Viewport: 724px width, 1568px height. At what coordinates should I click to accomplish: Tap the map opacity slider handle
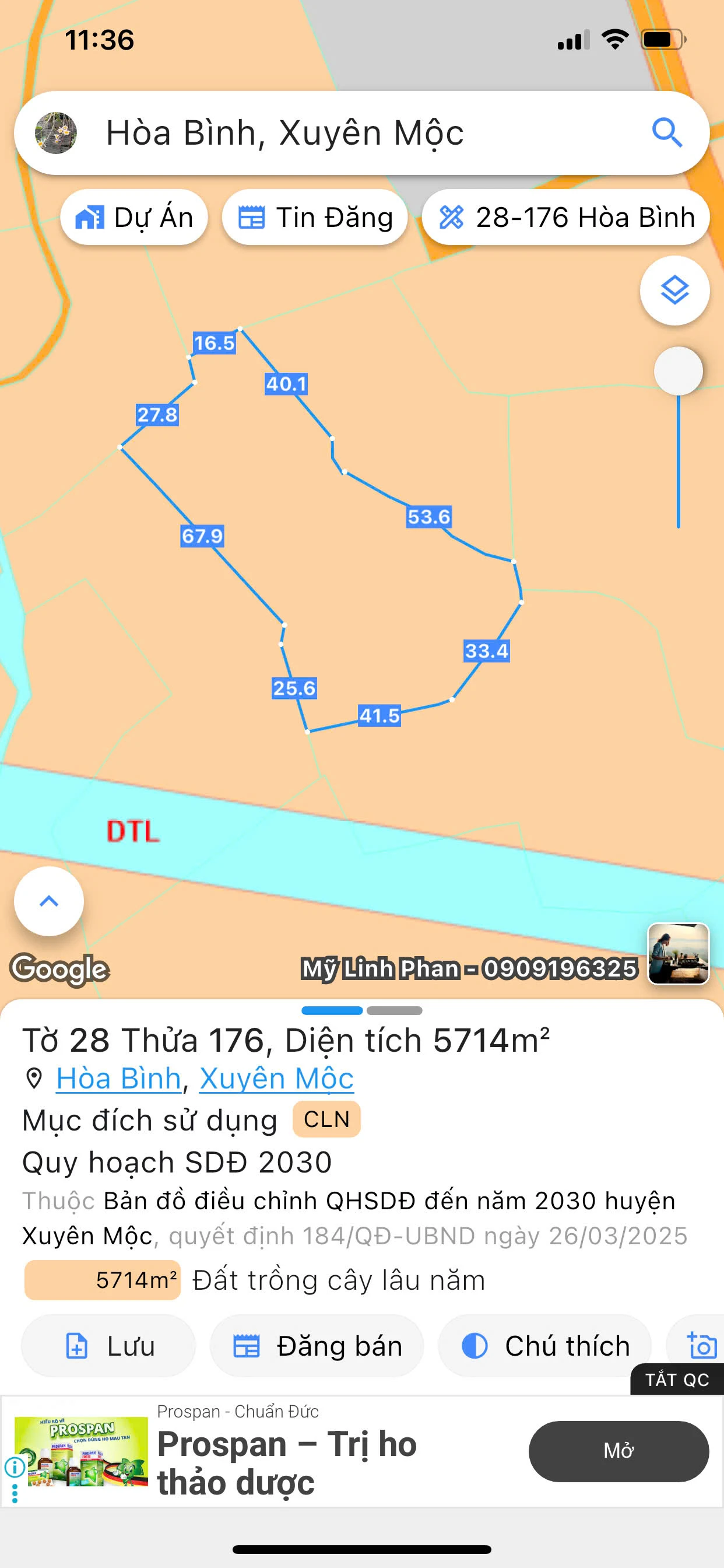678,370
